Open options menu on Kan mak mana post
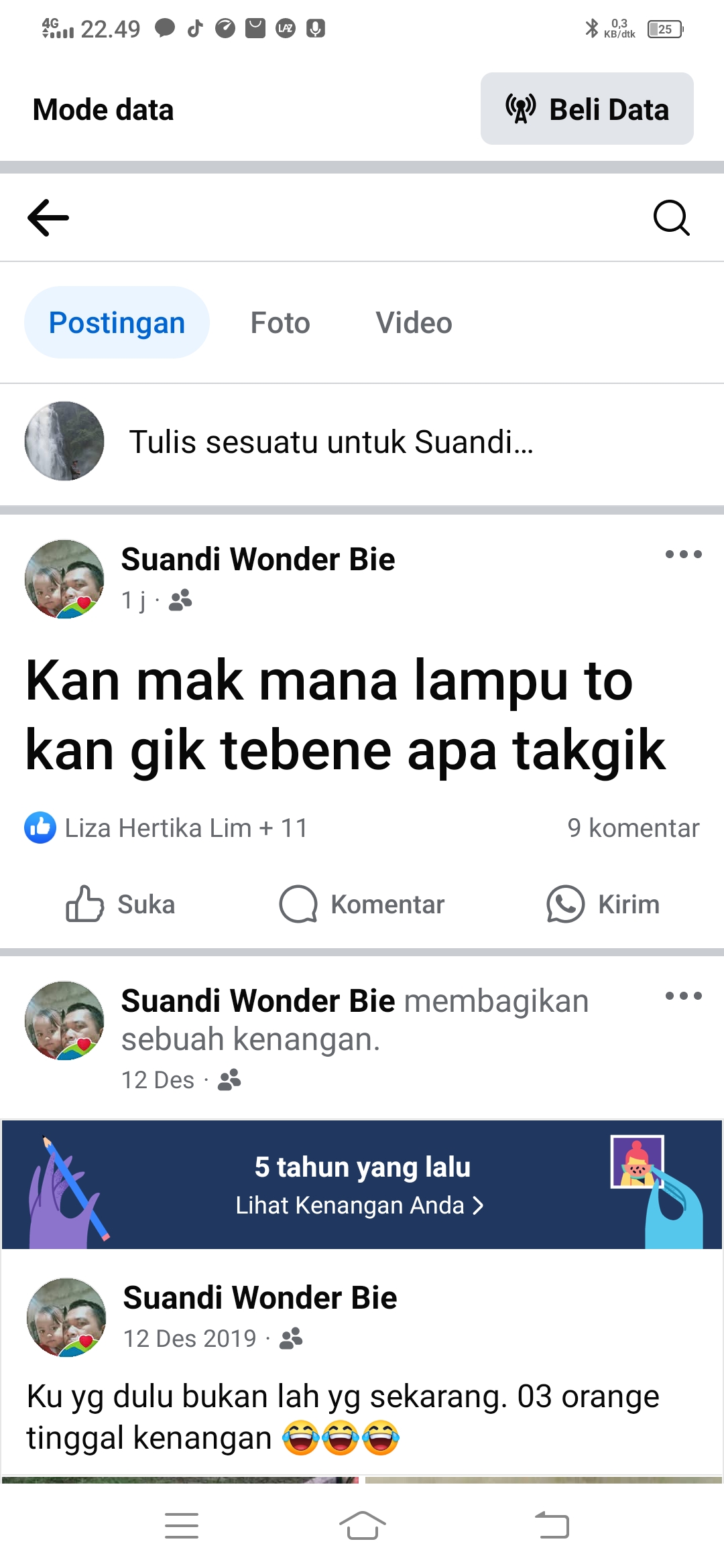This screenshot has height=1568, width=724. tap(683, 554)
